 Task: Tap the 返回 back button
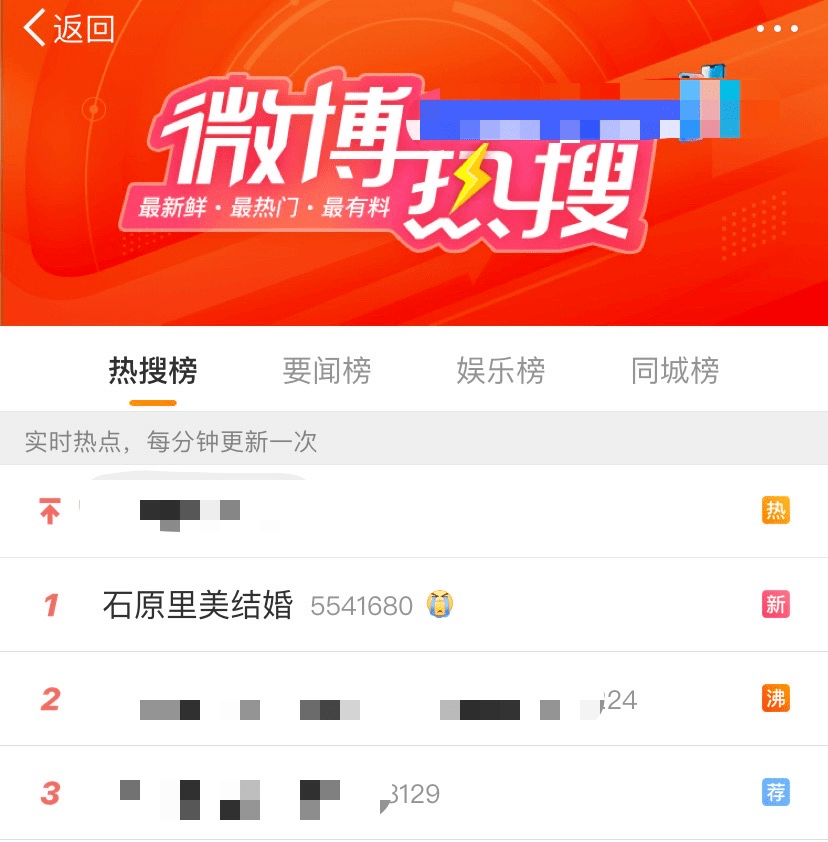point(68,29)
